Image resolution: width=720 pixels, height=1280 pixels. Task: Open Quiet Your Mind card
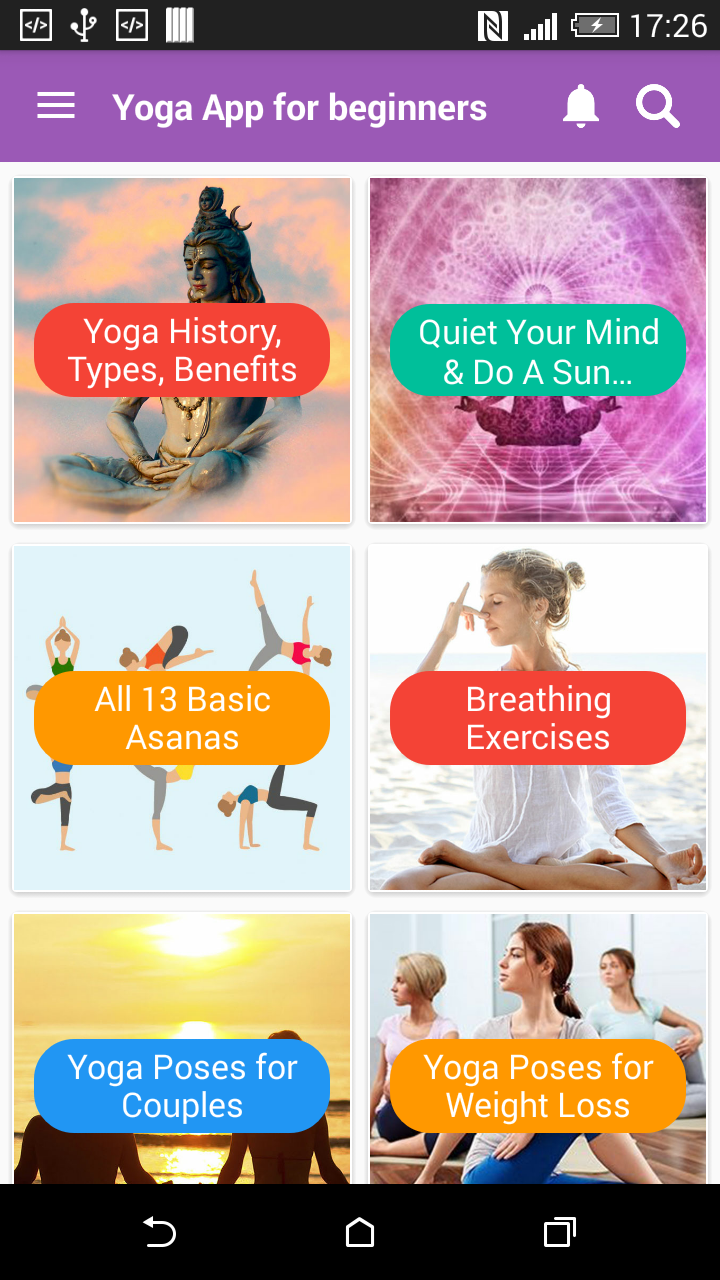(x=538, y=350)
